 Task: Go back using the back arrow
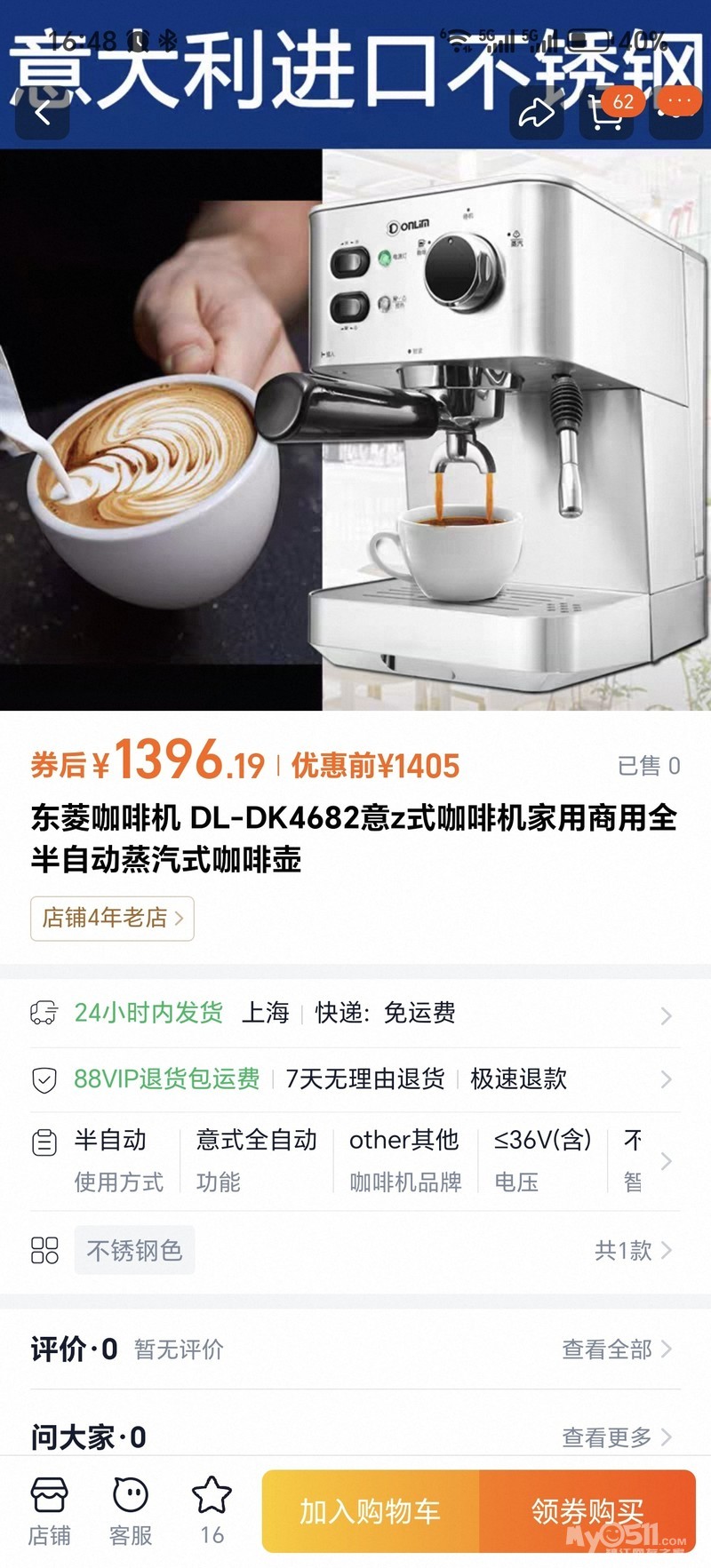(42, 112)
